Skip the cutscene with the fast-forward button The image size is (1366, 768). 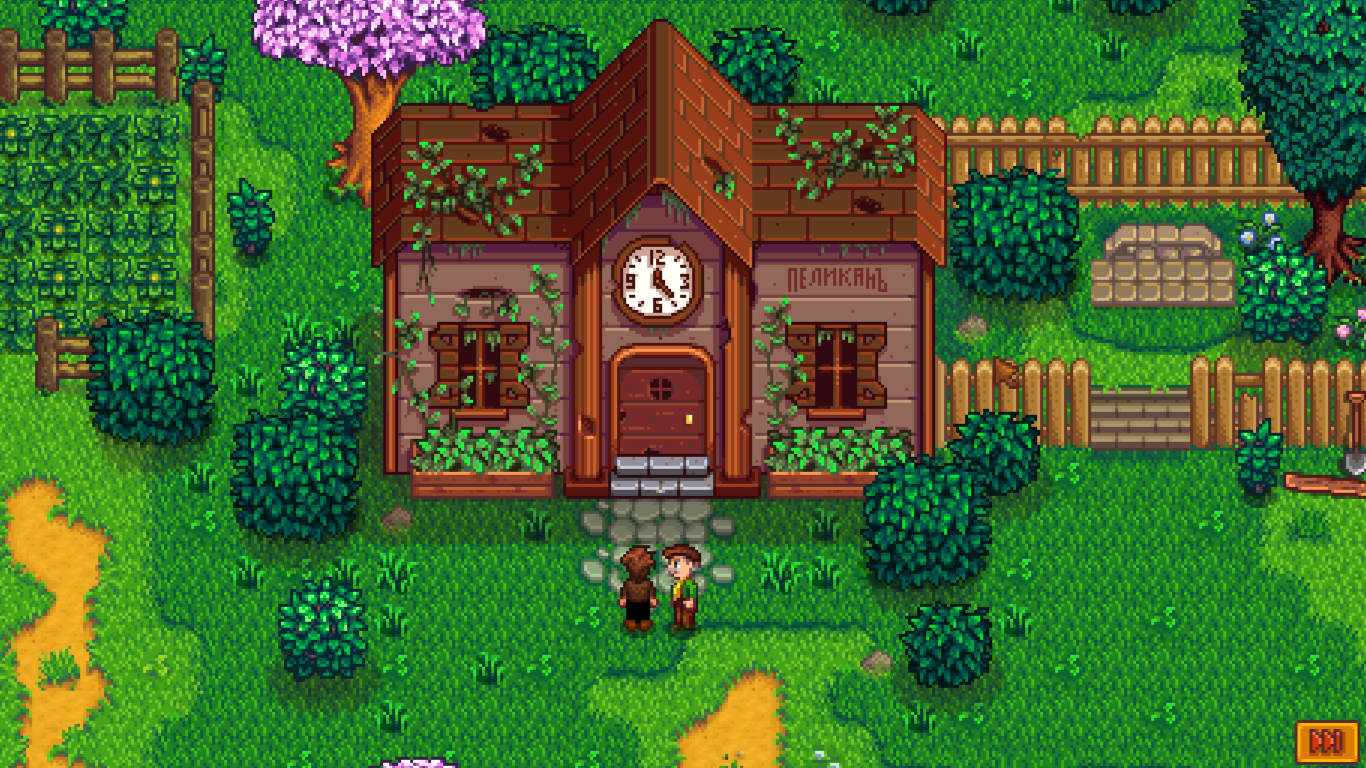1327,742
